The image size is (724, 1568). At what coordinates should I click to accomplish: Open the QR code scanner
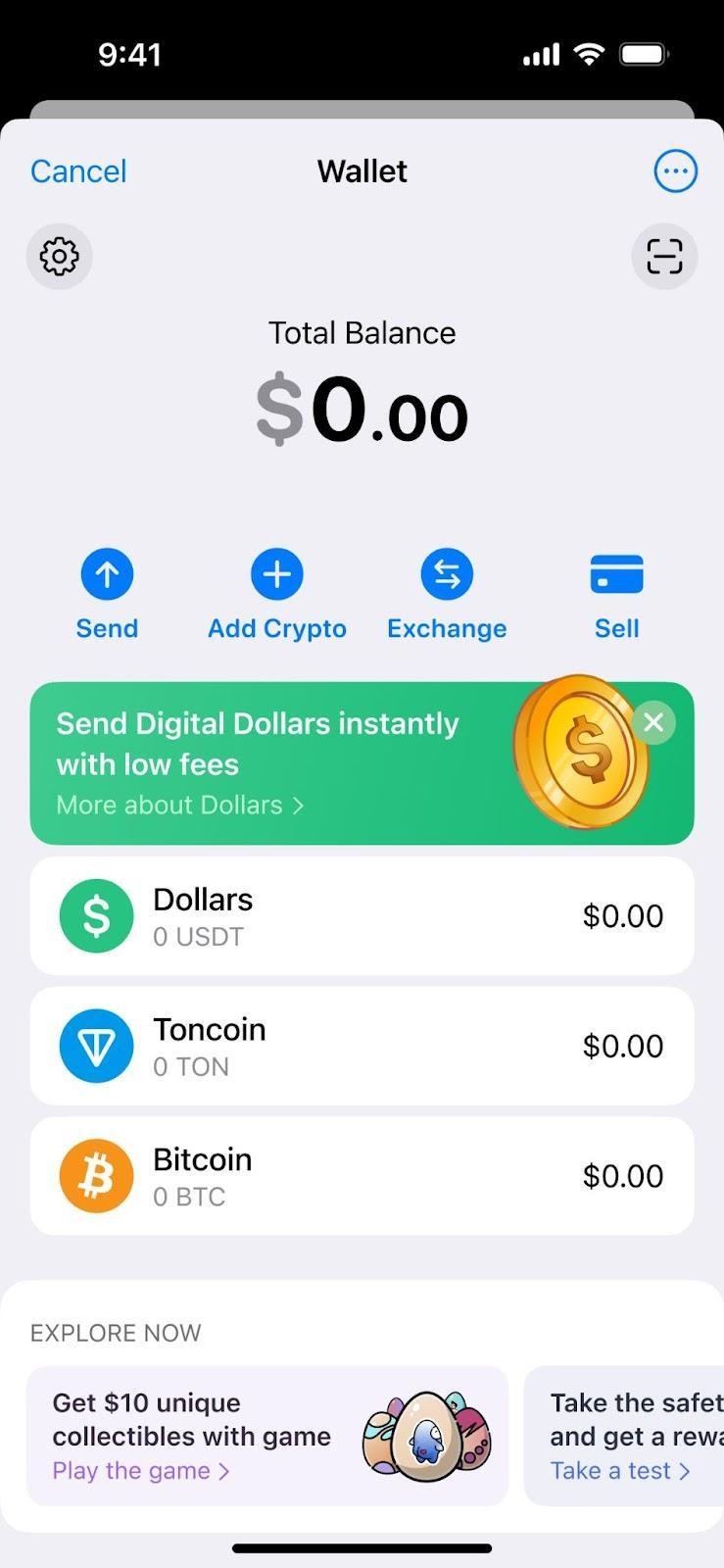[664, 257]
